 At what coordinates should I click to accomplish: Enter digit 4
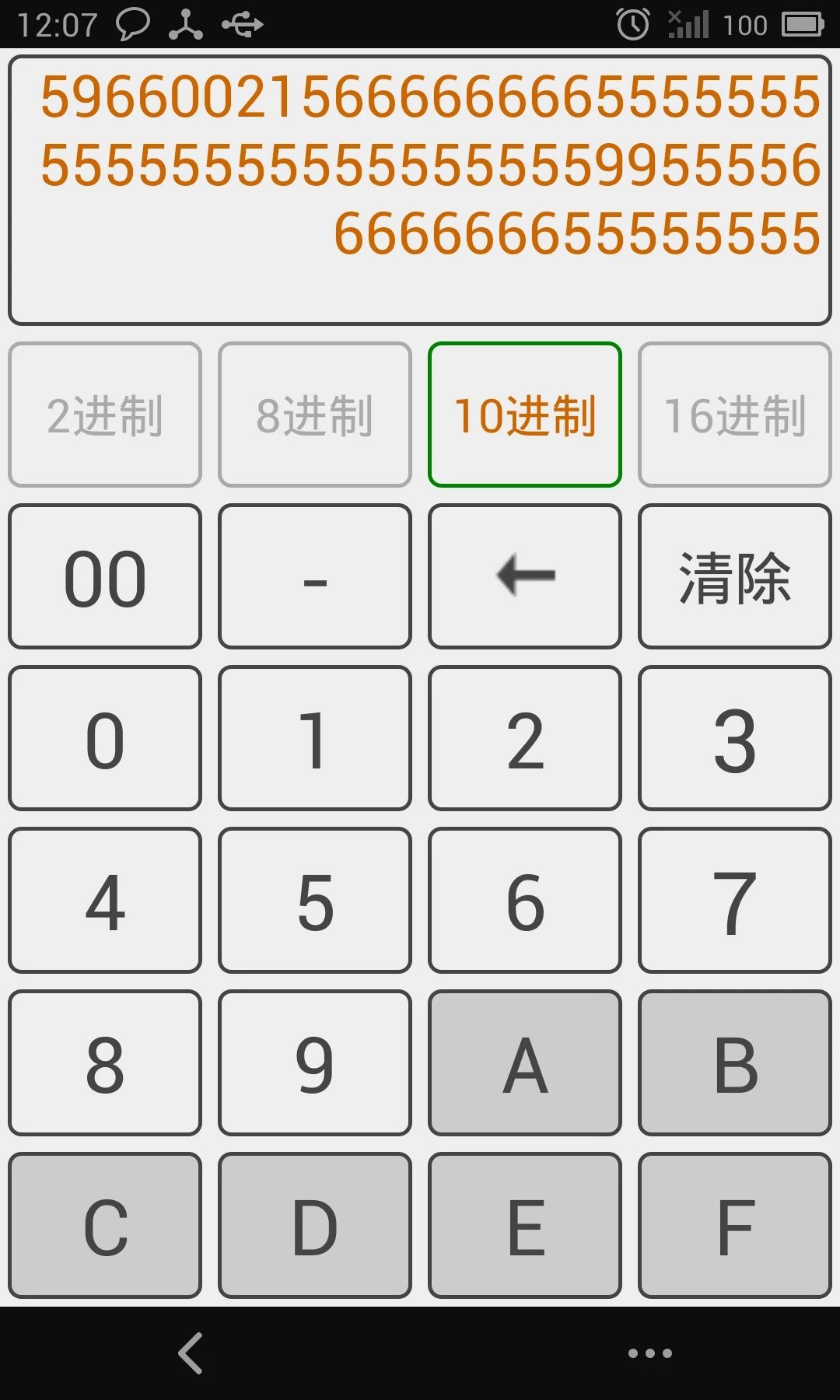click(105, 900)
